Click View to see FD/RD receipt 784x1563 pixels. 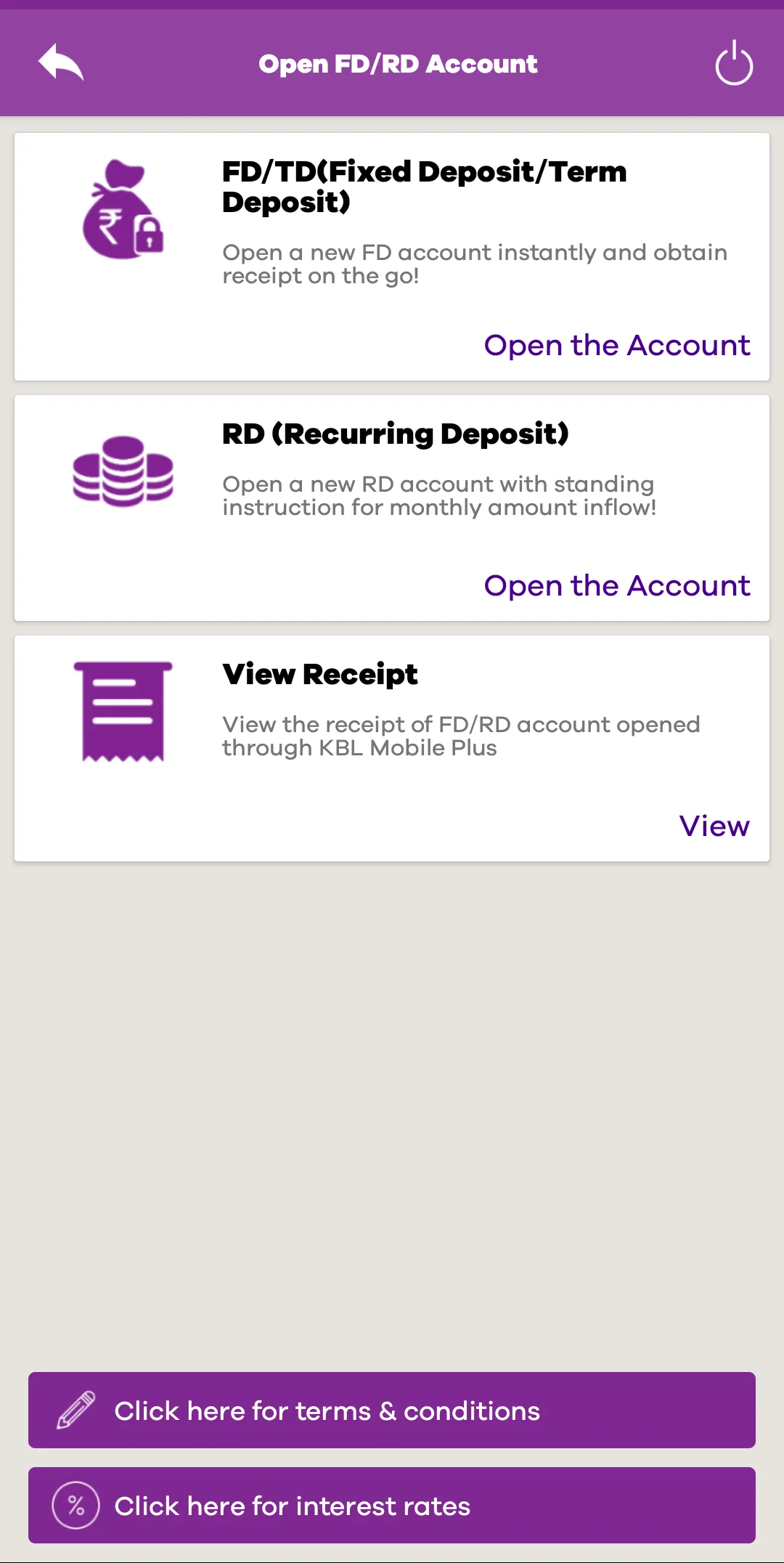click(714, 826)
